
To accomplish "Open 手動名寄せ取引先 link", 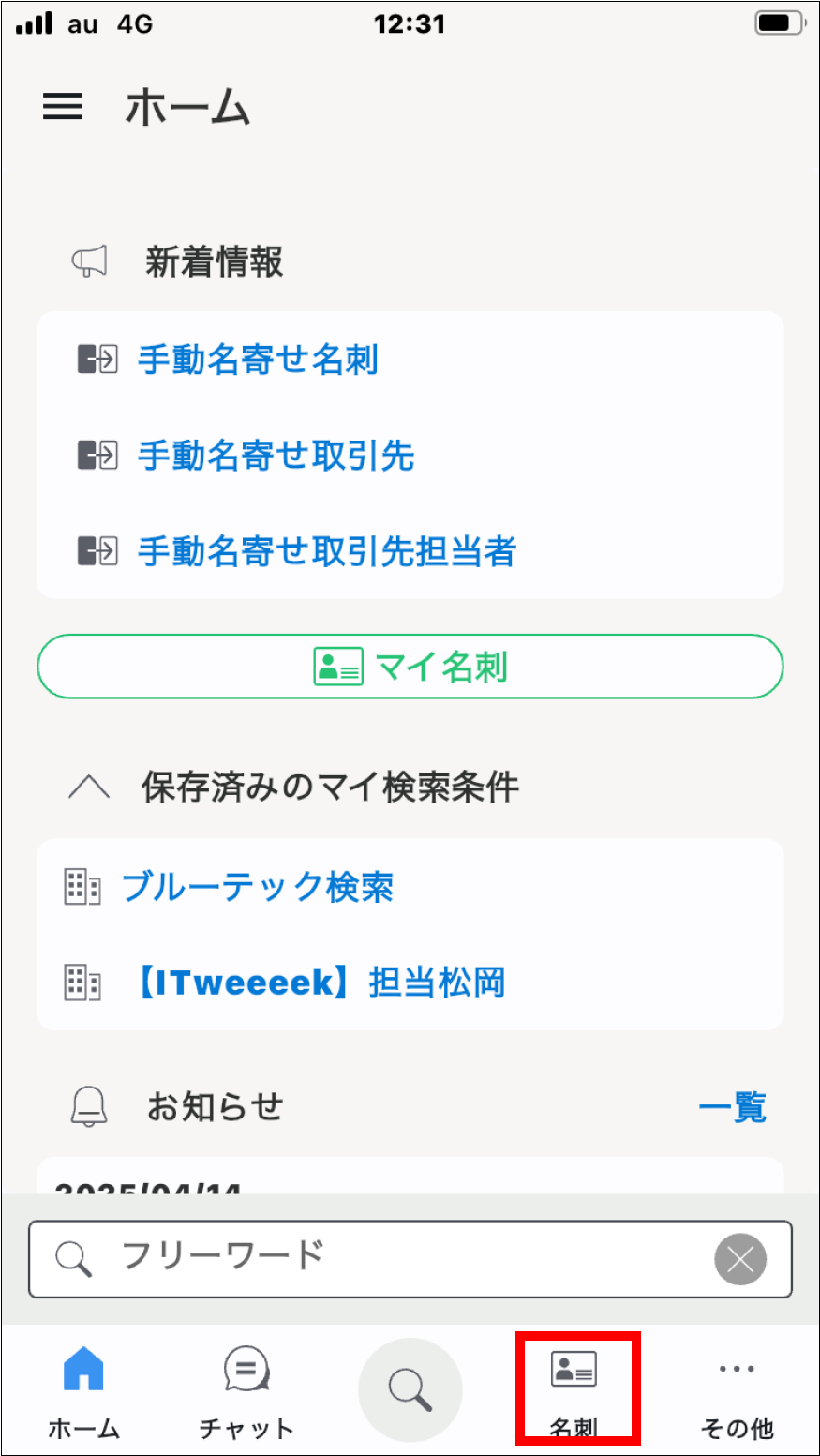I will [276, 457].
